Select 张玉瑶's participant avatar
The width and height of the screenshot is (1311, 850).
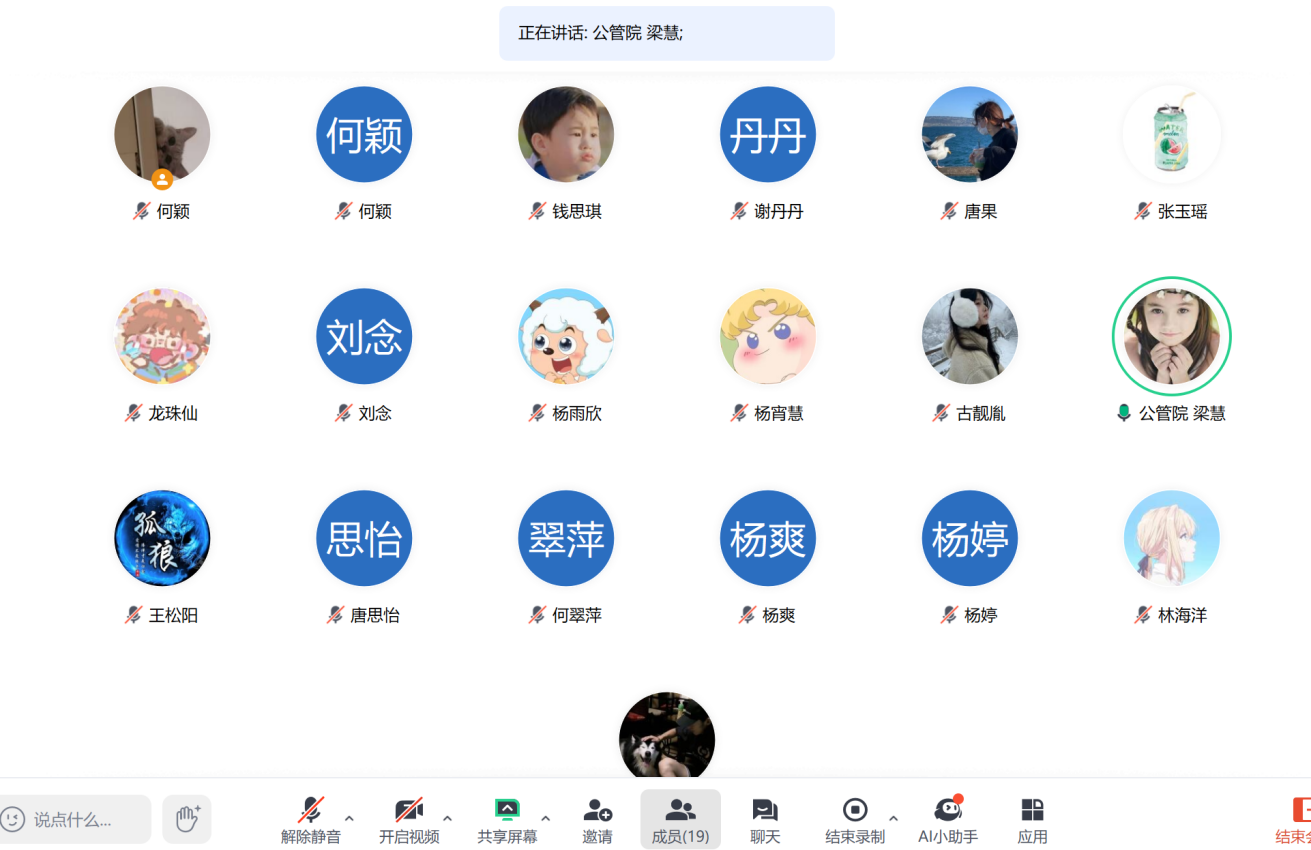tap(1171, 135)
